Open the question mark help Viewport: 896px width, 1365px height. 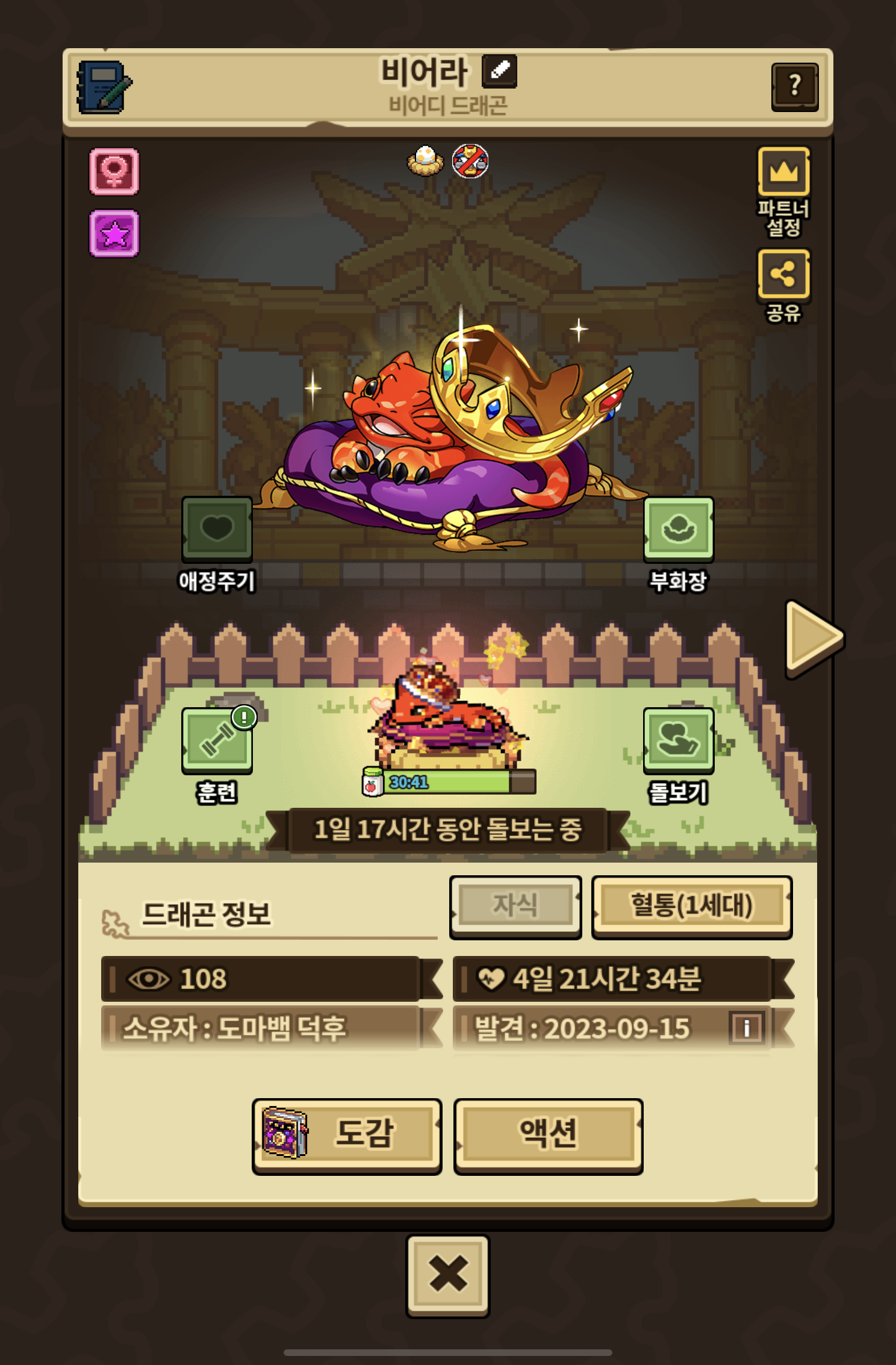pos(795,87)
